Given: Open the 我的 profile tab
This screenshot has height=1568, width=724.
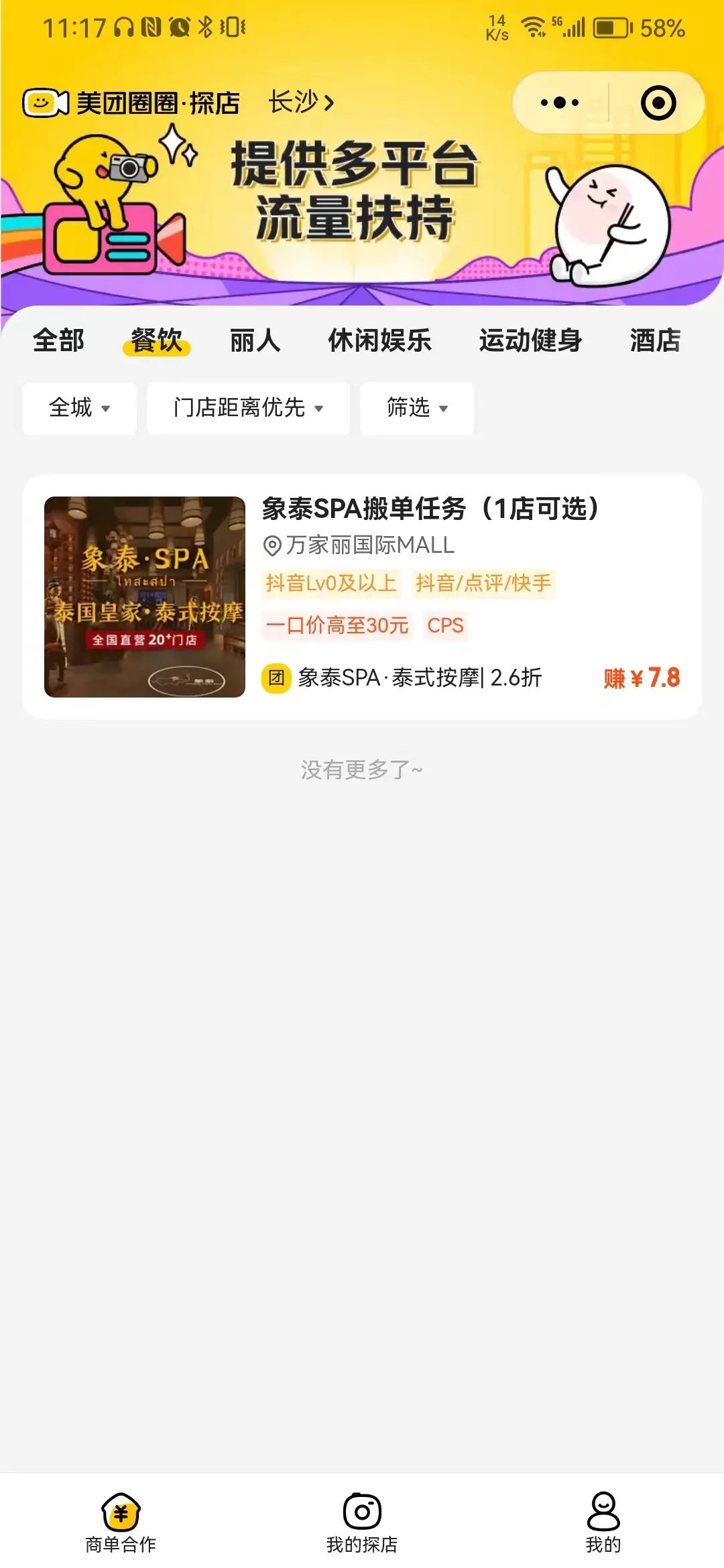Looking at the screenshot, I should click(603, 1522).
